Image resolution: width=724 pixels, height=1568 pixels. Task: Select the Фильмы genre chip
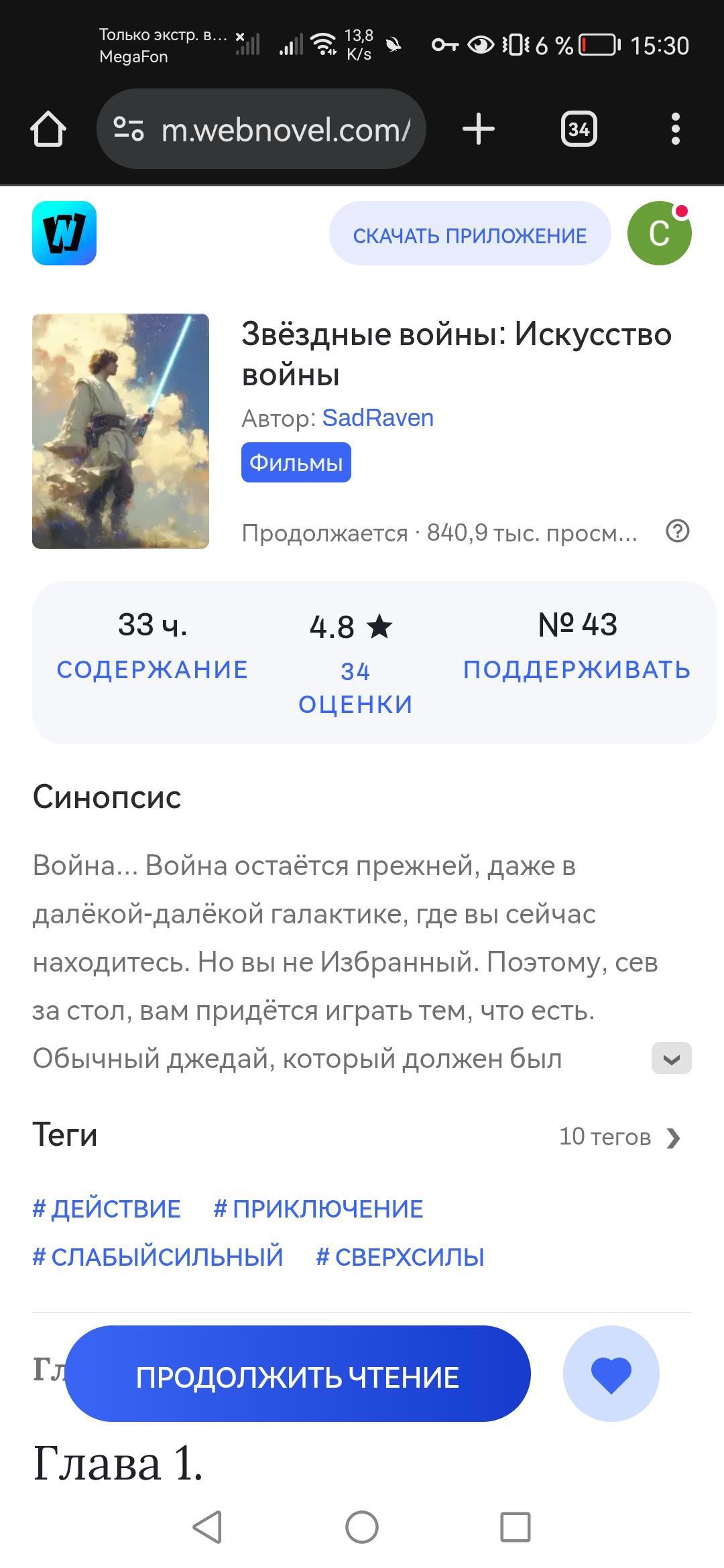click(x=296, y=462)
